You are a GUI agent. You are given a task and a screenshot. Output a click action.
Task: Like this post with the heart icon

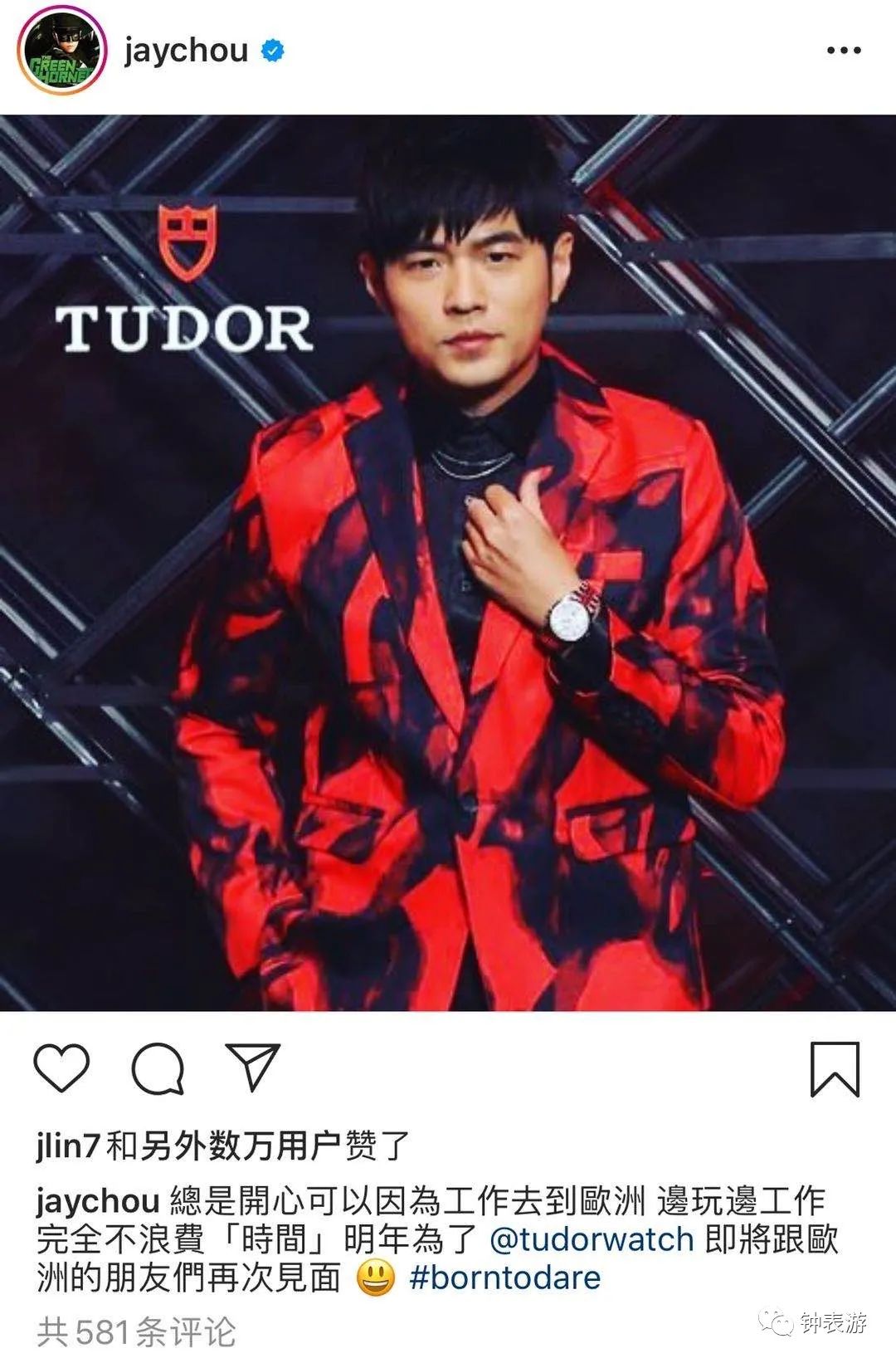tap(61, 1068)
